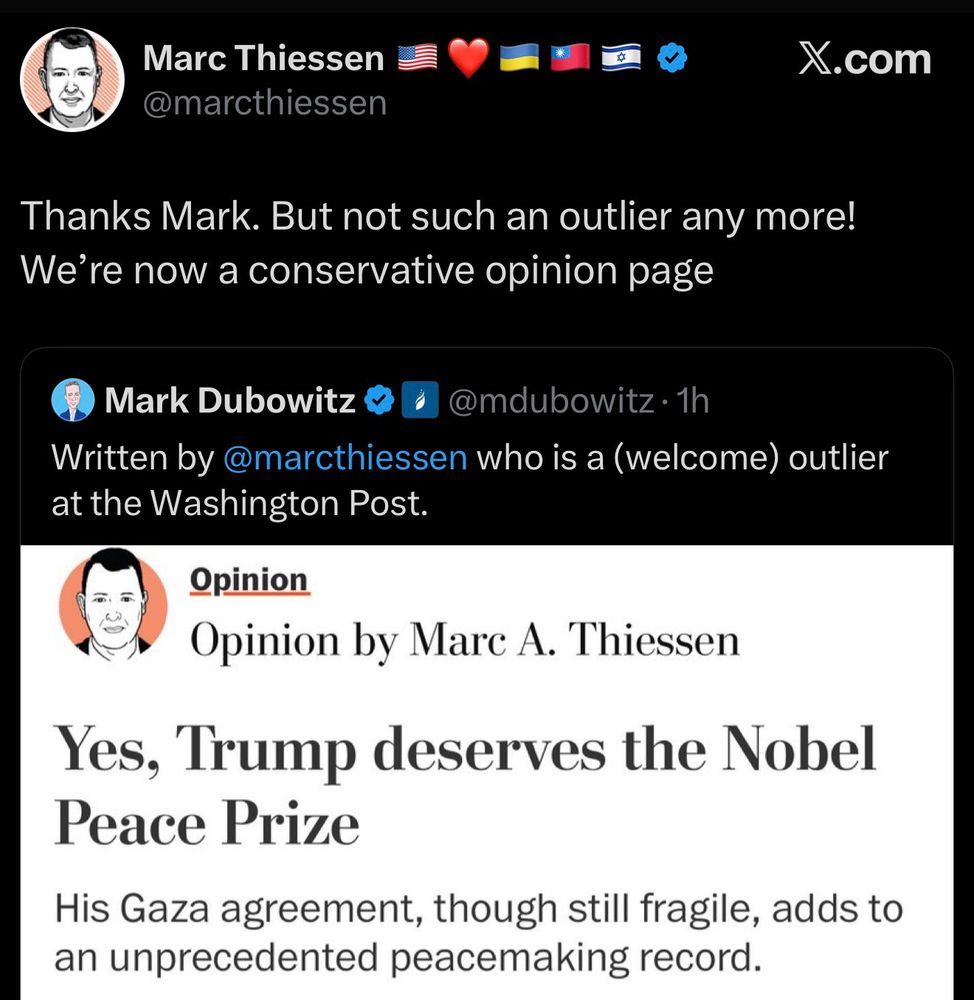Image resolution: width=974 pixels, height=1000 pixels.
Task: Click Mark Dubowitz's verified badge
Action: point(377,400)
